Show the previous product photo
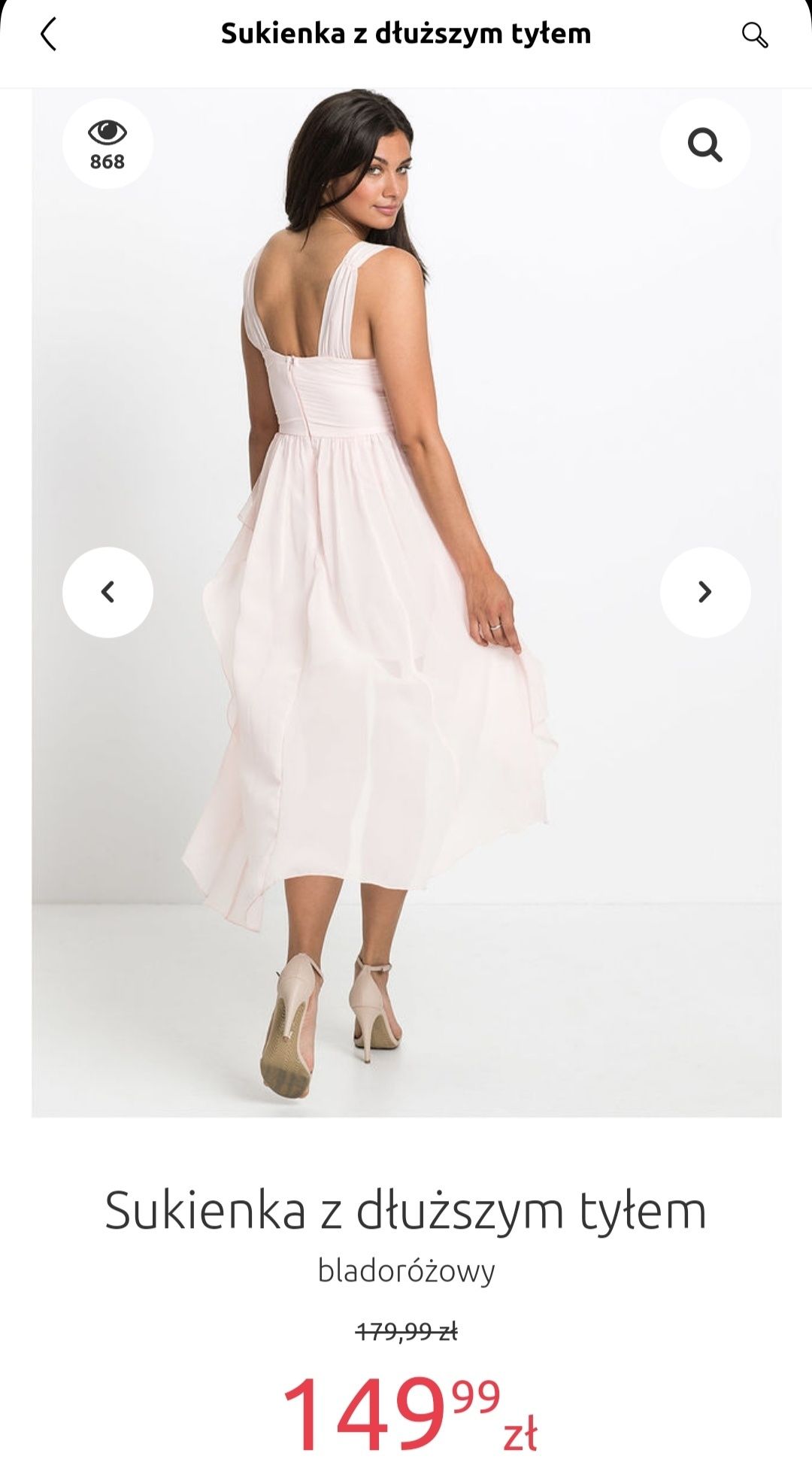This screenshot has height=1471, width=812. (108, 592)
